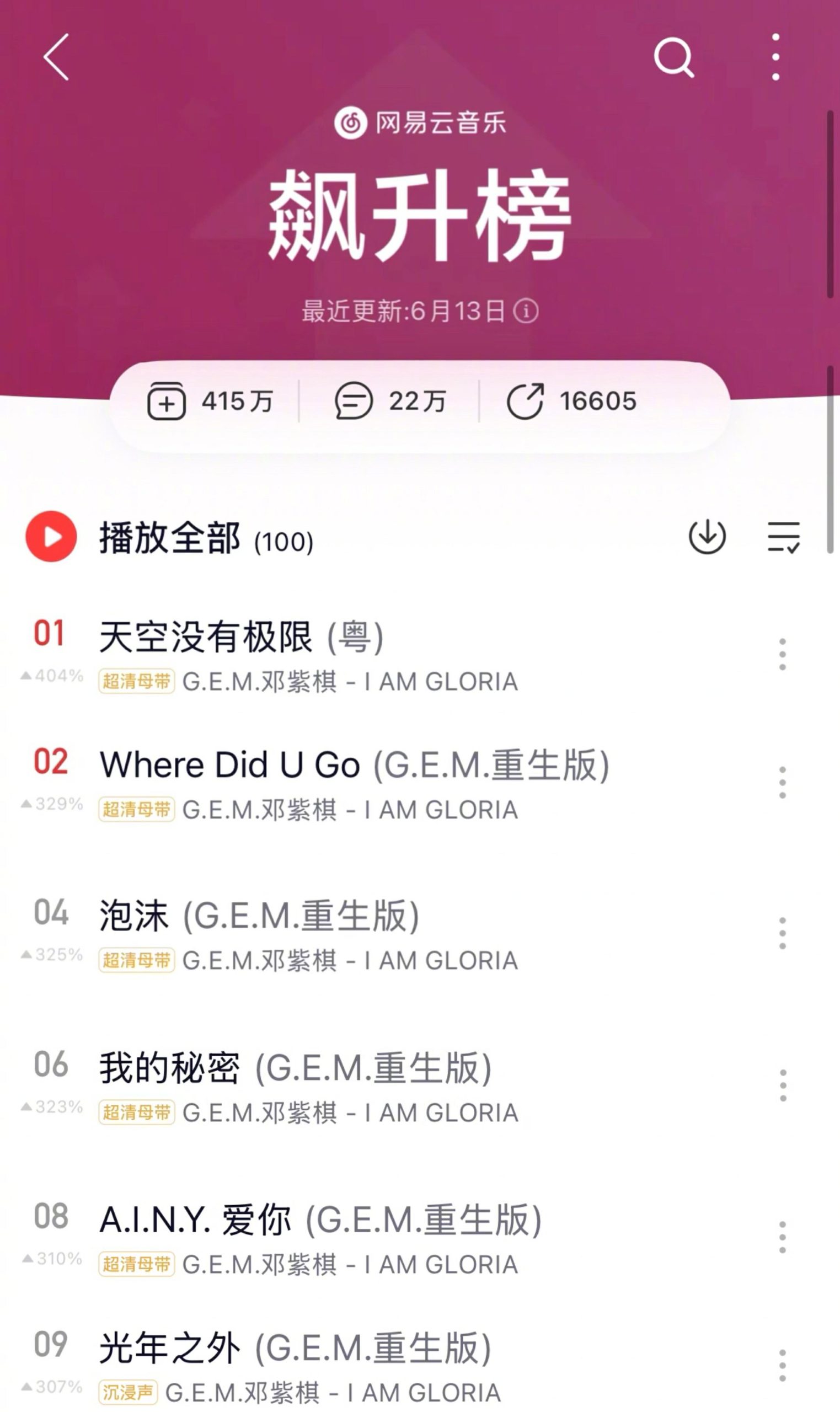Play 我的秘密 (G.E.M.重生版)
This screenshot has height=1412, width=840.
click(396, 1086)
